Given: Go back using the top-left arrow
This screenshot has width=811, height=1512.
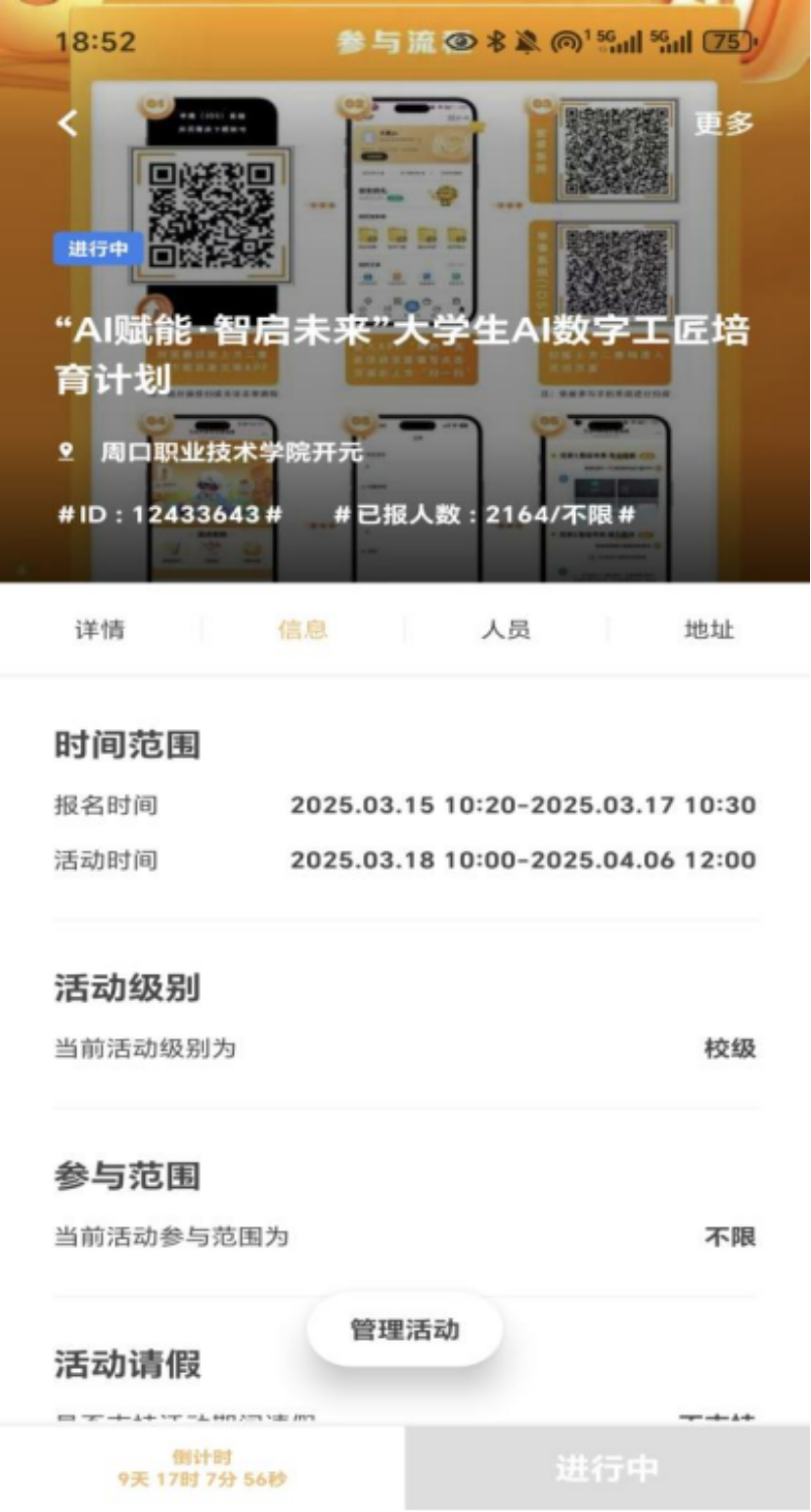Looking at the screenshot, I should click(x=68, y=123).
